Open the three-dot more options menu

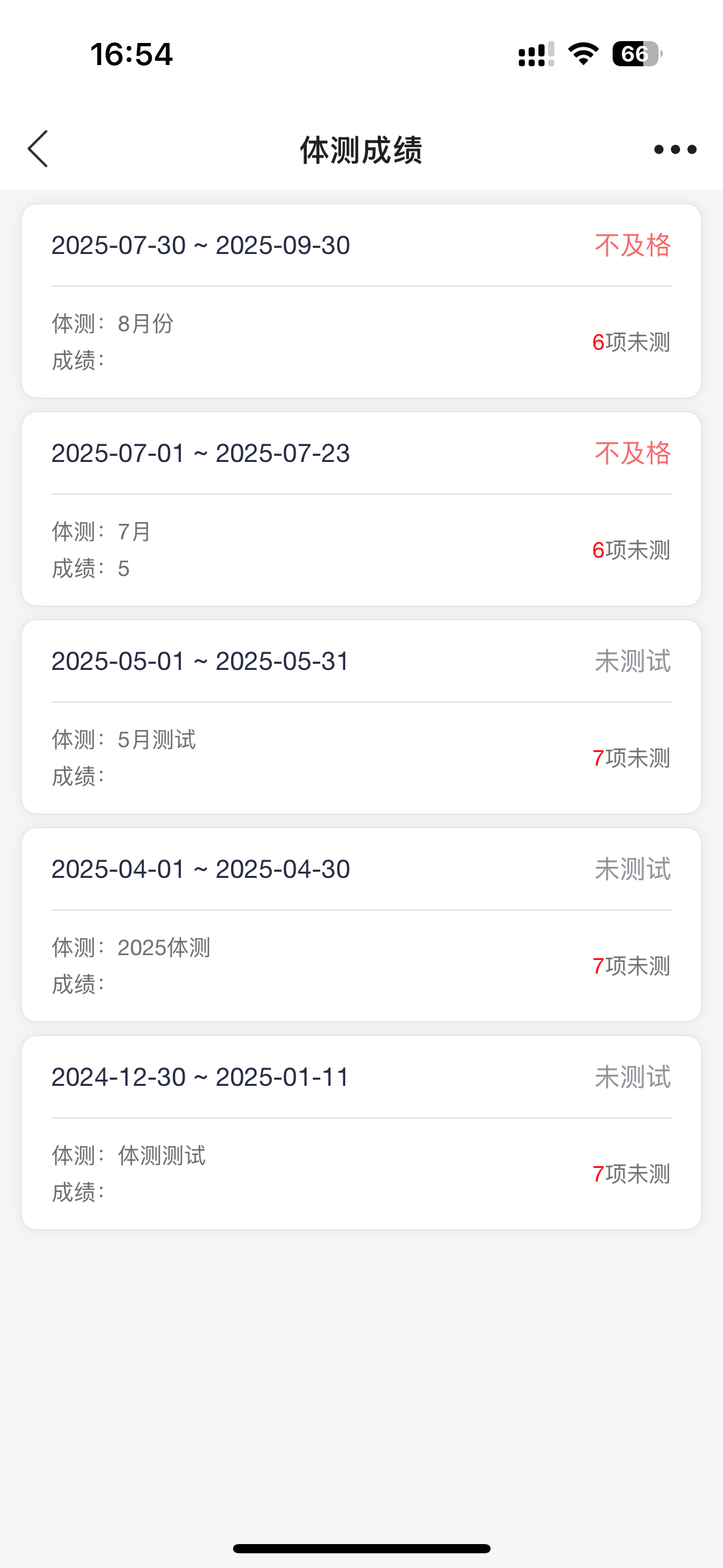tap(675, 149)
